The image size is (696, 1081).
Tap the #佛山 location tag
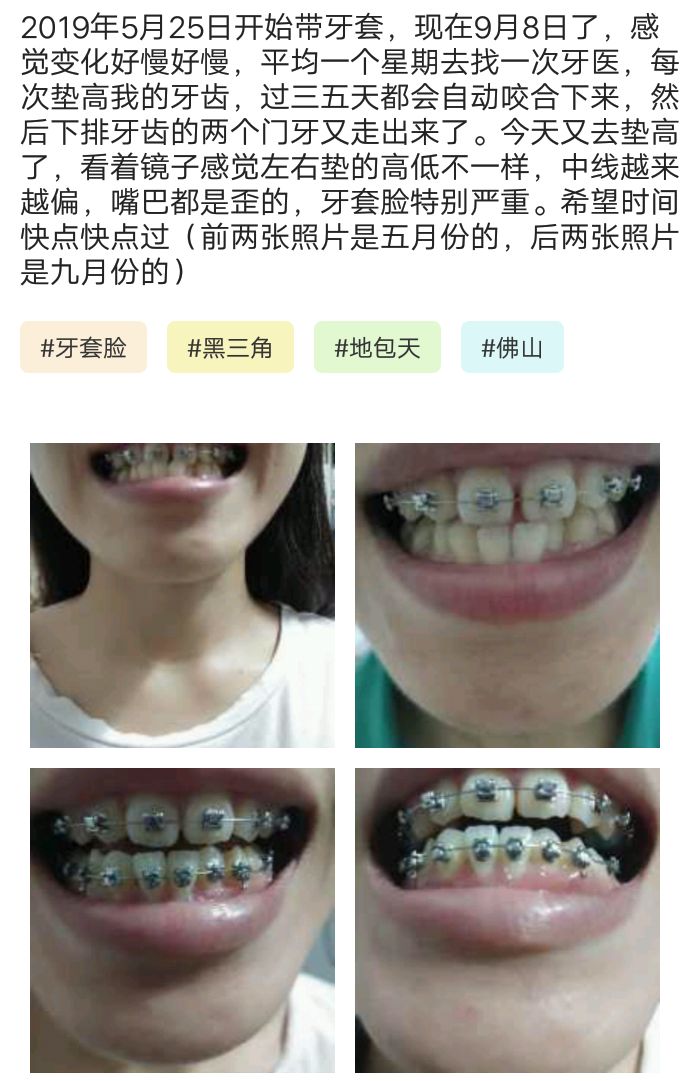point(512,348)
